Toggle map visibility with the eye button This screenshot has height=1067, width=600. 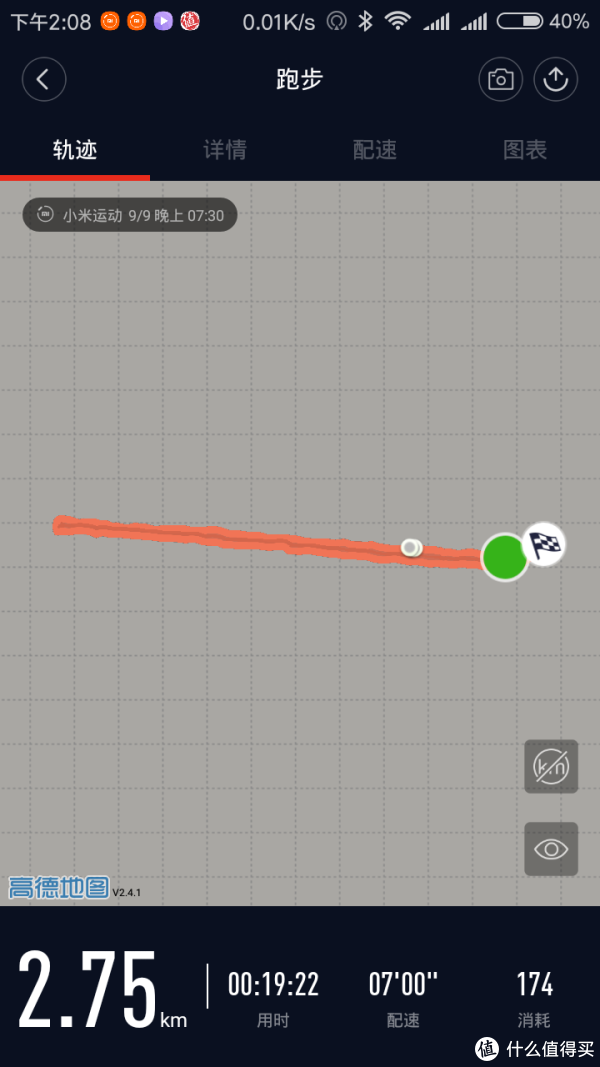[x=551, y=849]
